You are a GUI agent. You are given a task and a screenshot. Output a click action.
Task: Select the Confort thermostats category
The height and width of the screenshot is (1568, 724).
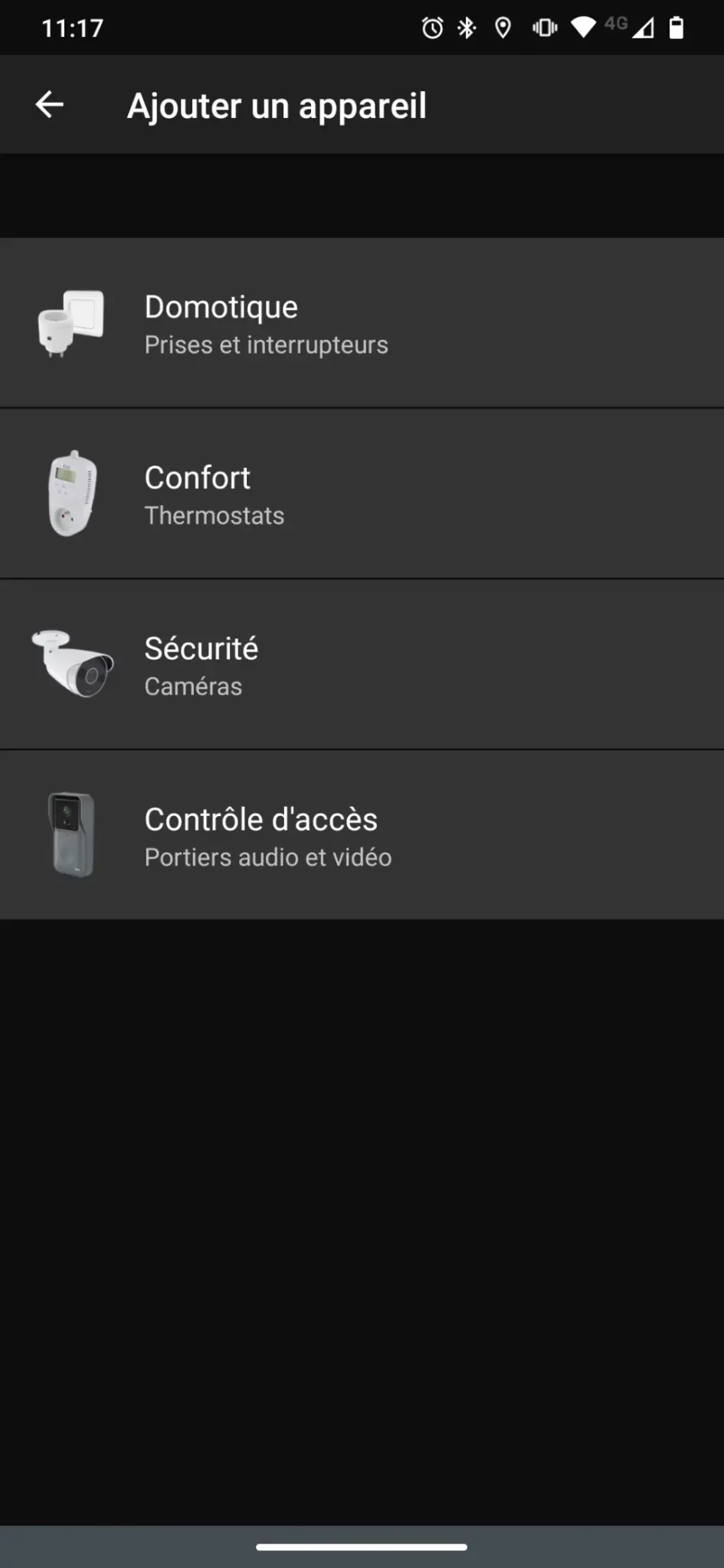362,494
